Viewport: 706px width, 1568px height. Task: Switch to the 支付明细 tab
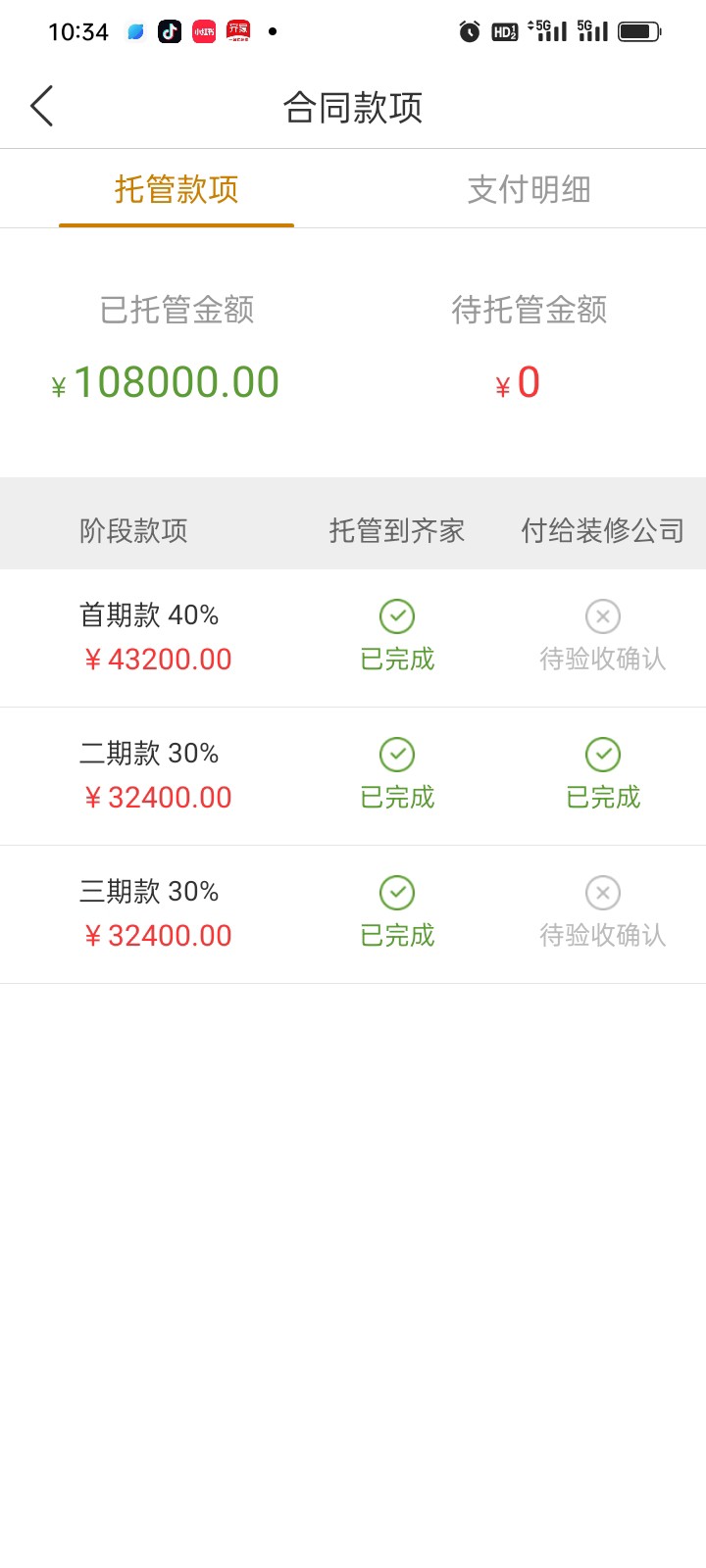529,189
